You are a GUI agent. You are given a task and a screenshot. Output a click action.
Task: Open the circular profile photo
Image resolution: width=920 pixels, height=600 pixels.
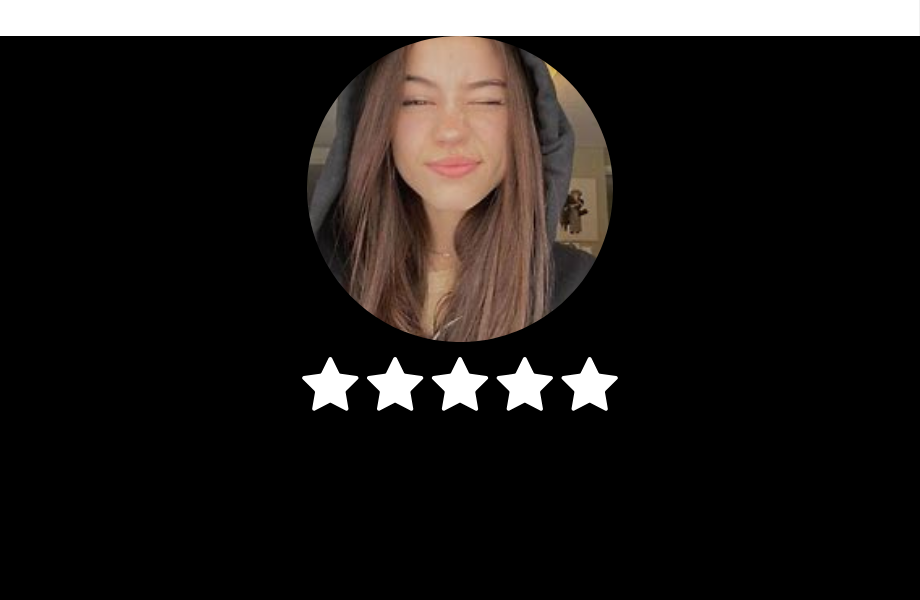click(x=460, y=189)
